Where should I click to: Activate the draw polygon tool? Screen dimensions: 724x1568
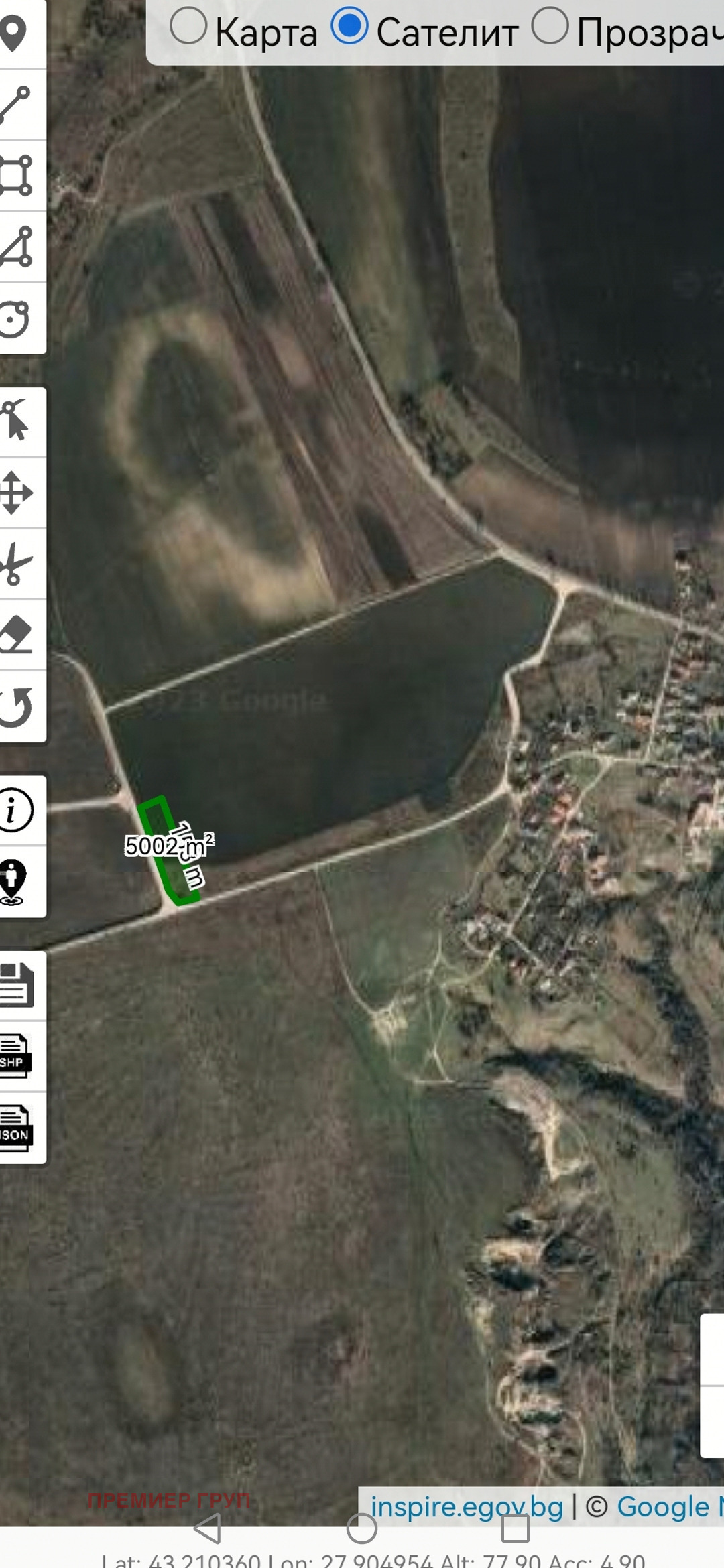tap(16, 247)
